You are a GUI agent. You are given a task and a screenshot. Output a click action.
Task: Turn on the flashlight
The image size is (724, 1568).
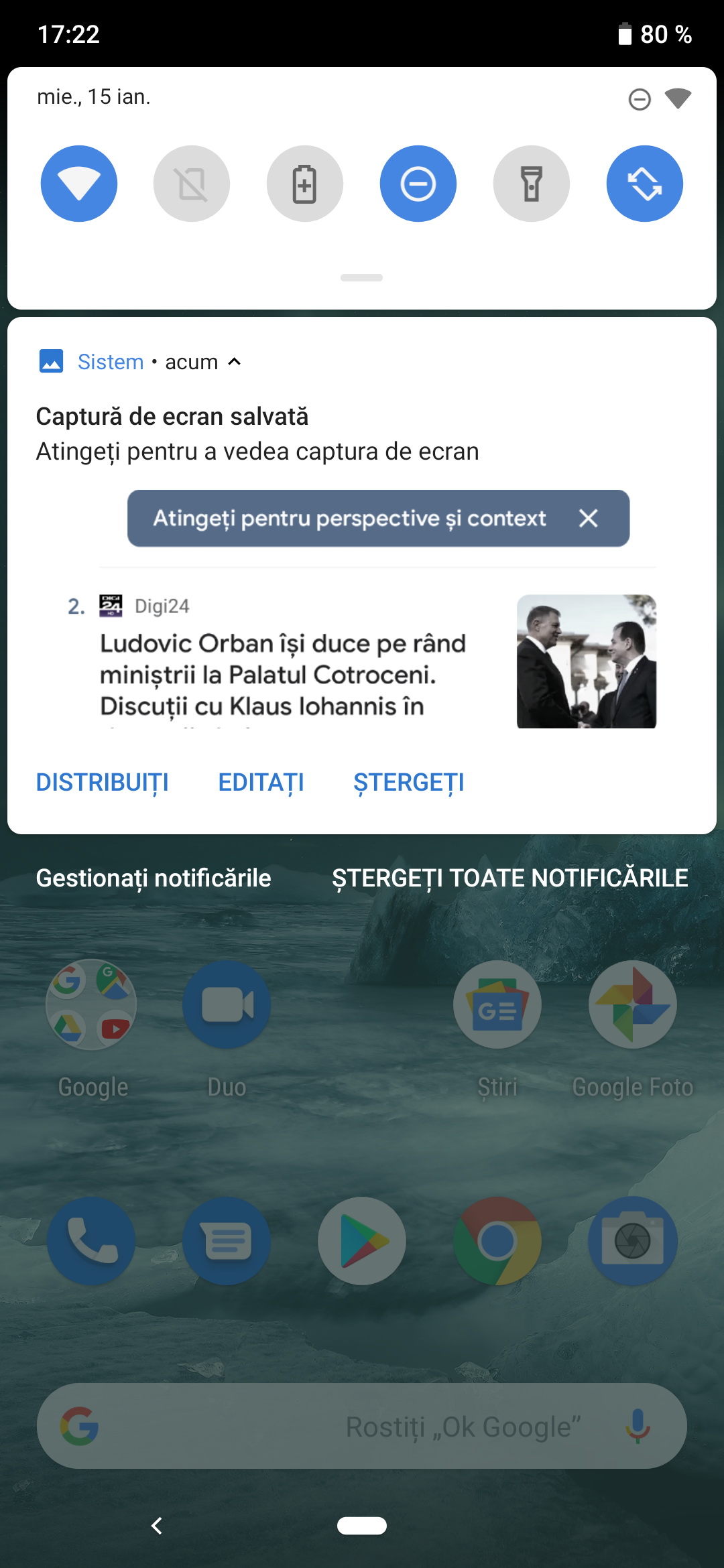532,184
